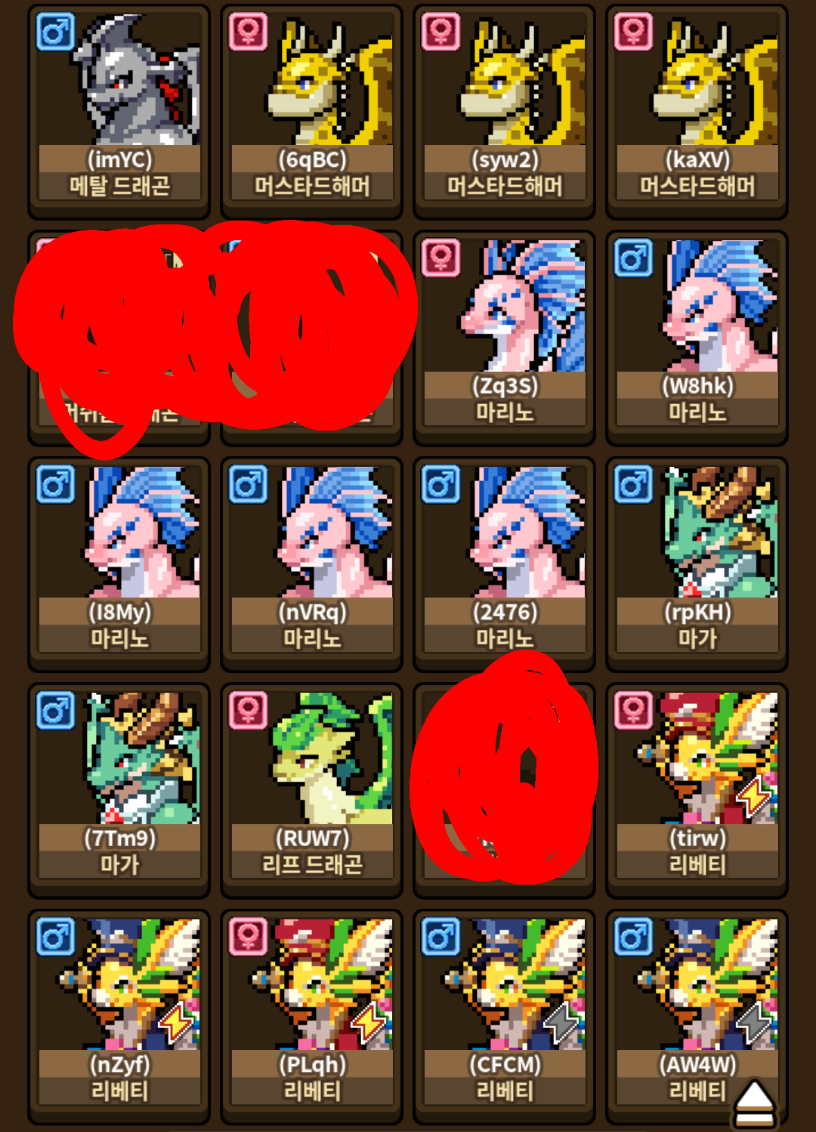
Task: Open the 마리노 card labeled W8hk
Action: tap(697, 337)
